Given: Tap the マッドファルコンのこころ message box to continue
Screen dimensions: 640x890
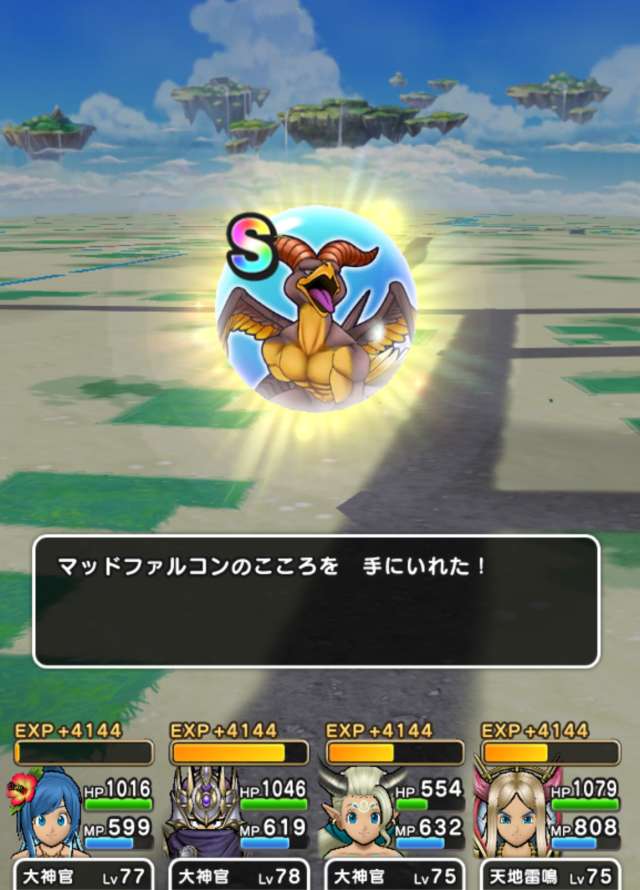Looking at the screenshot, I should point(316,601).
